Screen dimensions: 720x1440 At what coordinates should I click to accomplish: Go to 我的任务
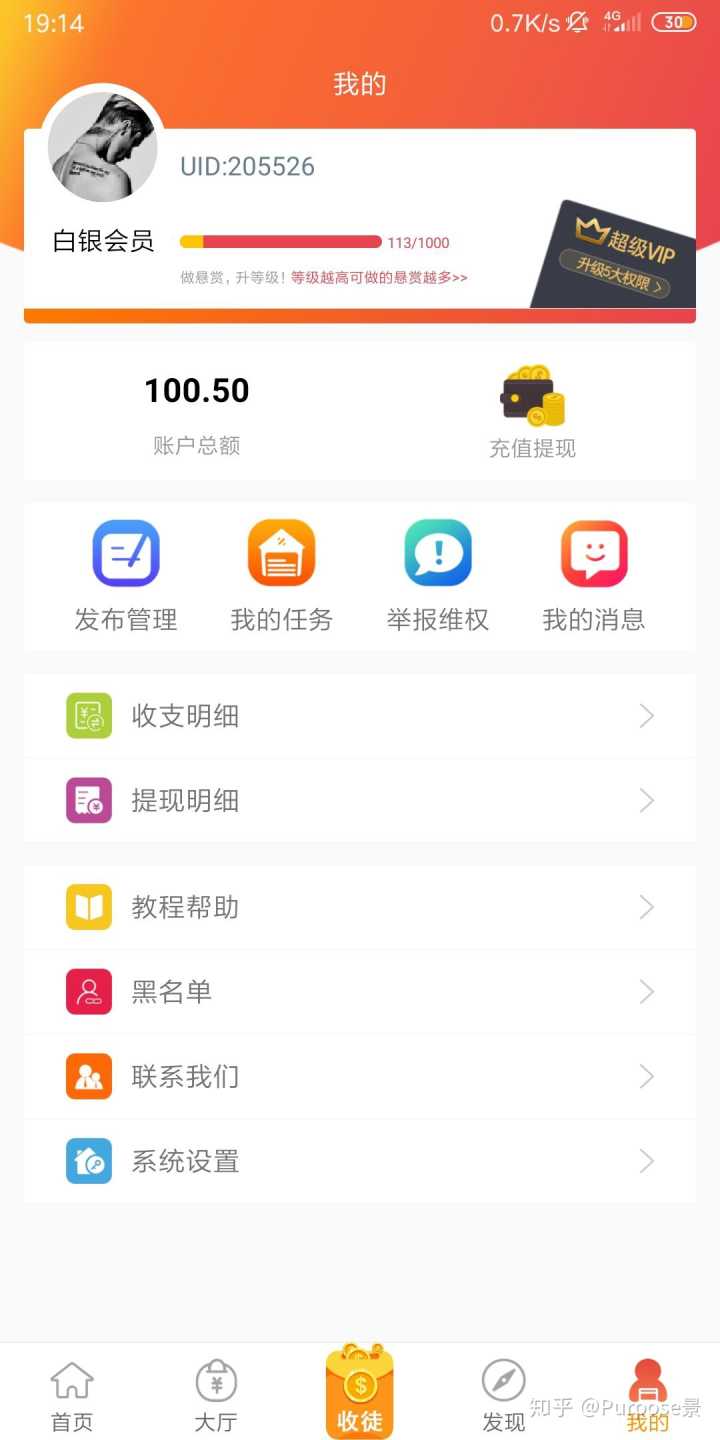[x=282, y=576]
